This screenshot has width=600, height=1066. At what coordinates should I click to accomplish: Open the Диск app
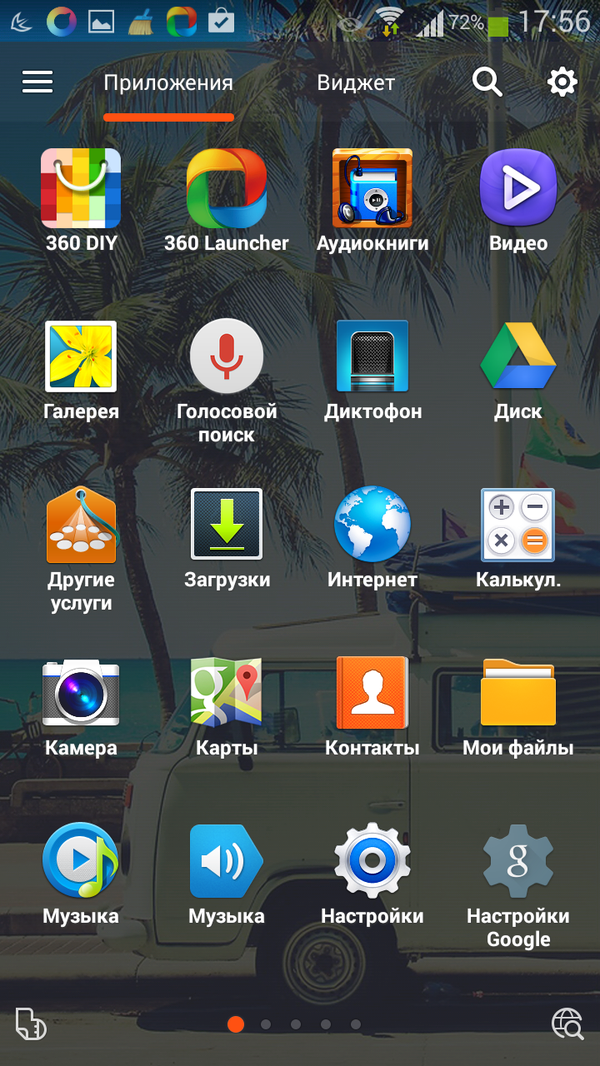(518, 357)
